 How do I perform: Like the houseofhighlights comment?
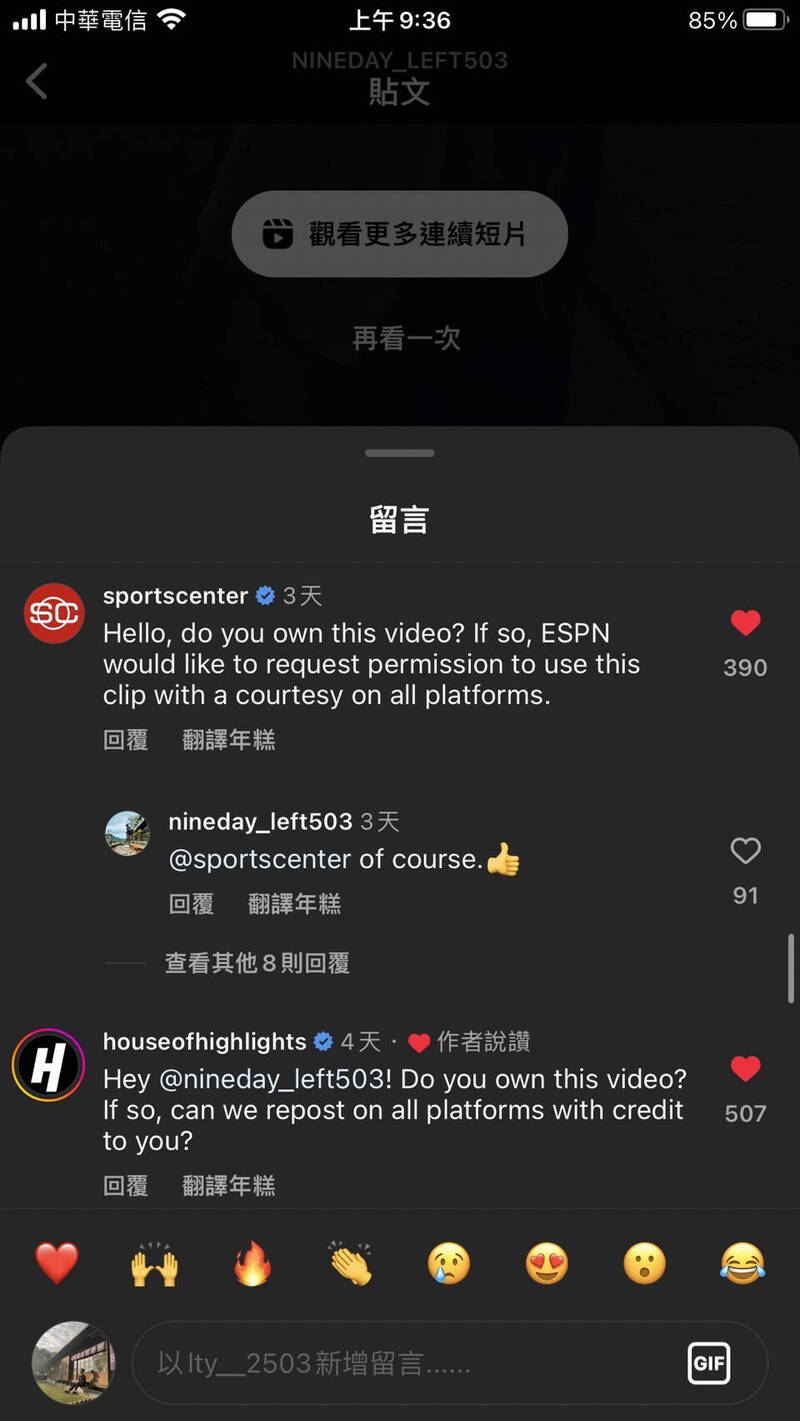pyautogui.click(x=745, y=1069)
